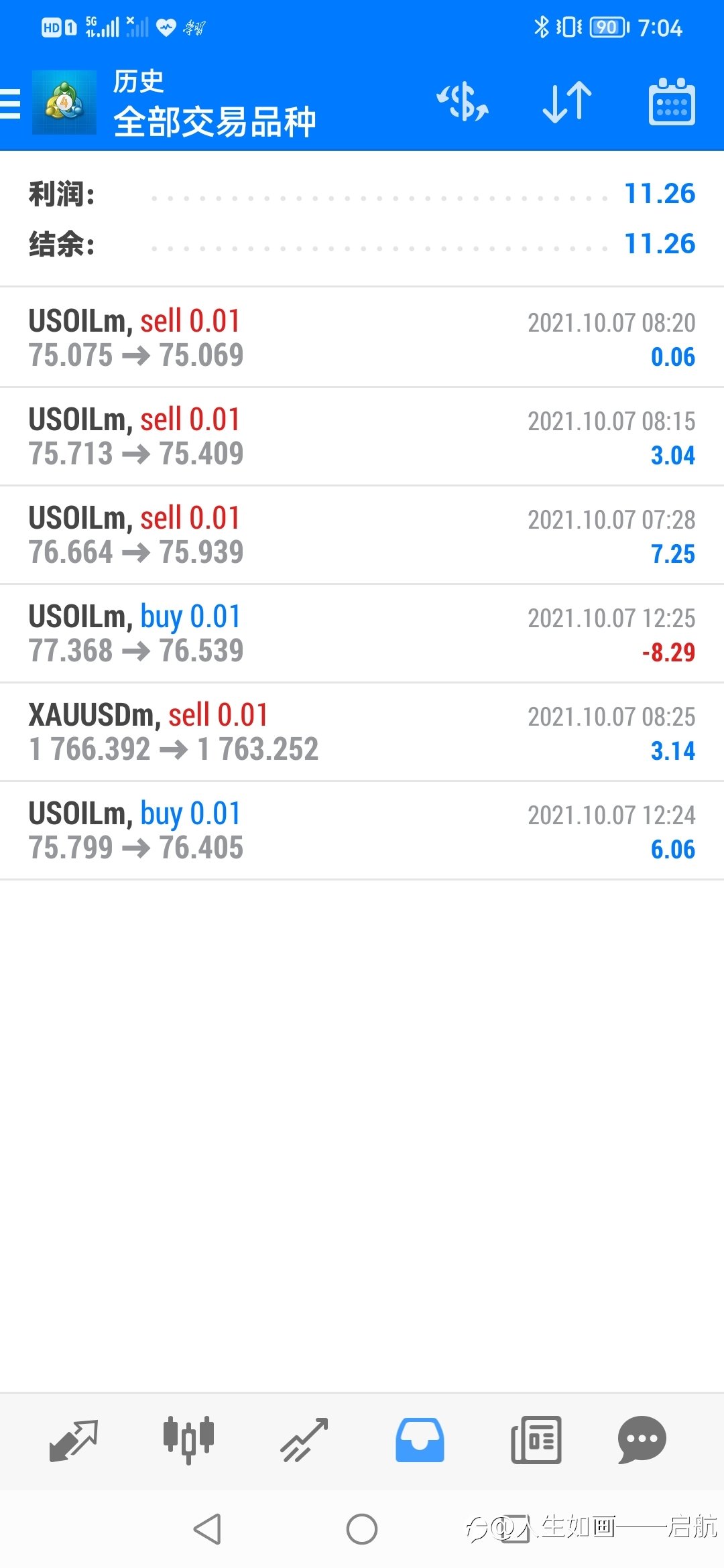
Task: Open the chat messages tab
Action: click(642, 1440)
